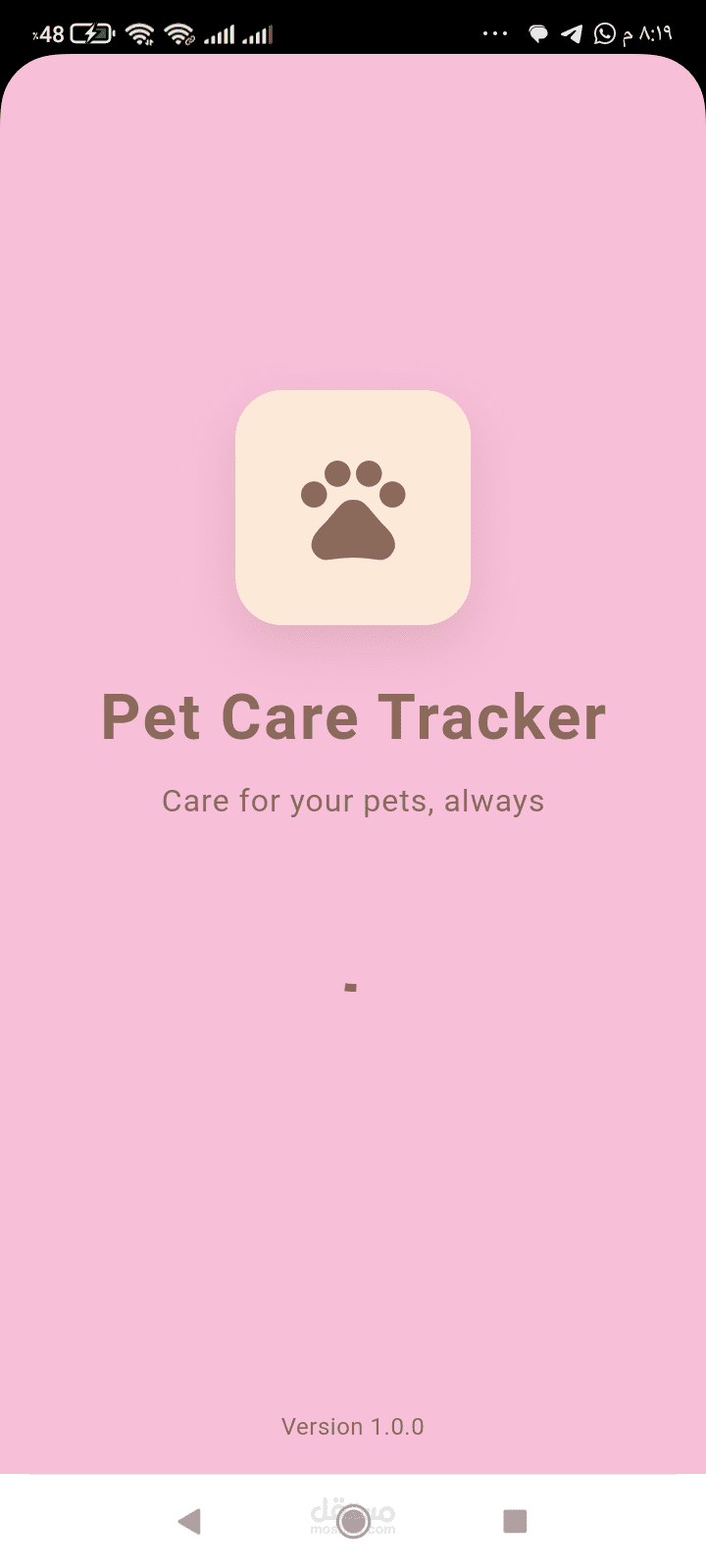Open the Telegram notification icon
This screenshot has width=706, height=1568.
573,32
